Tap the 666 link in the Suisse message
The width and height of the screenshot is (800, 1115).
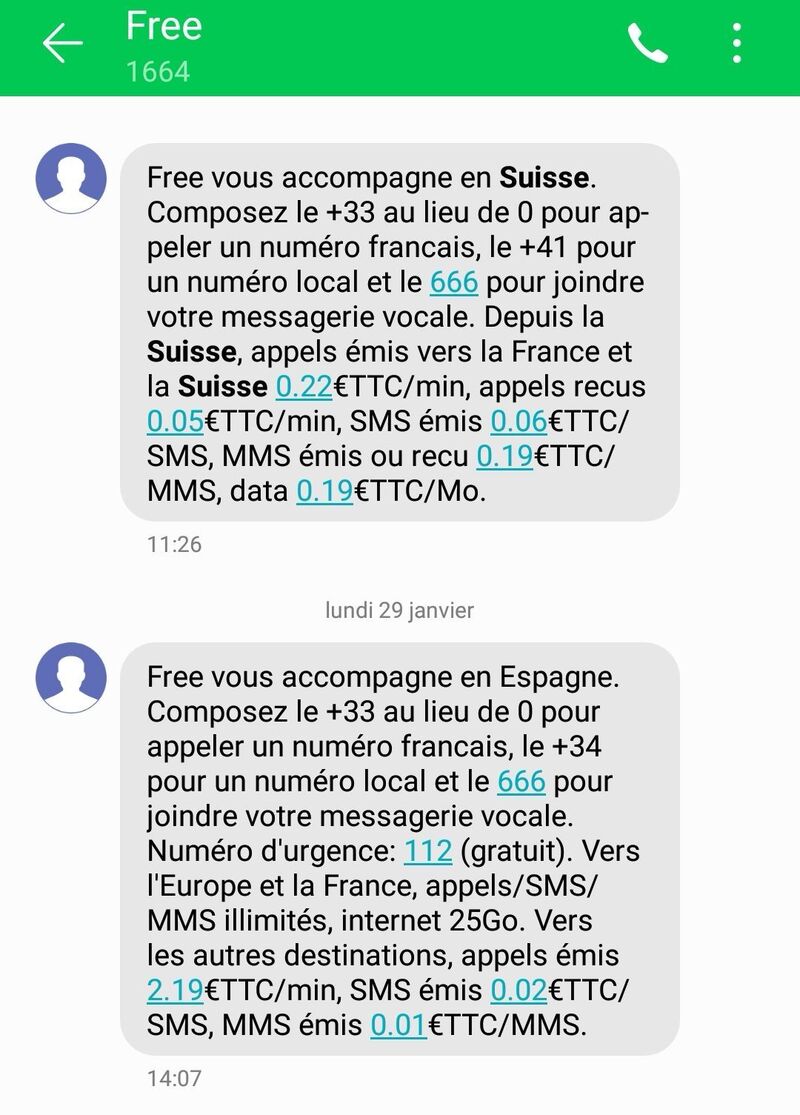coord(454,283)
